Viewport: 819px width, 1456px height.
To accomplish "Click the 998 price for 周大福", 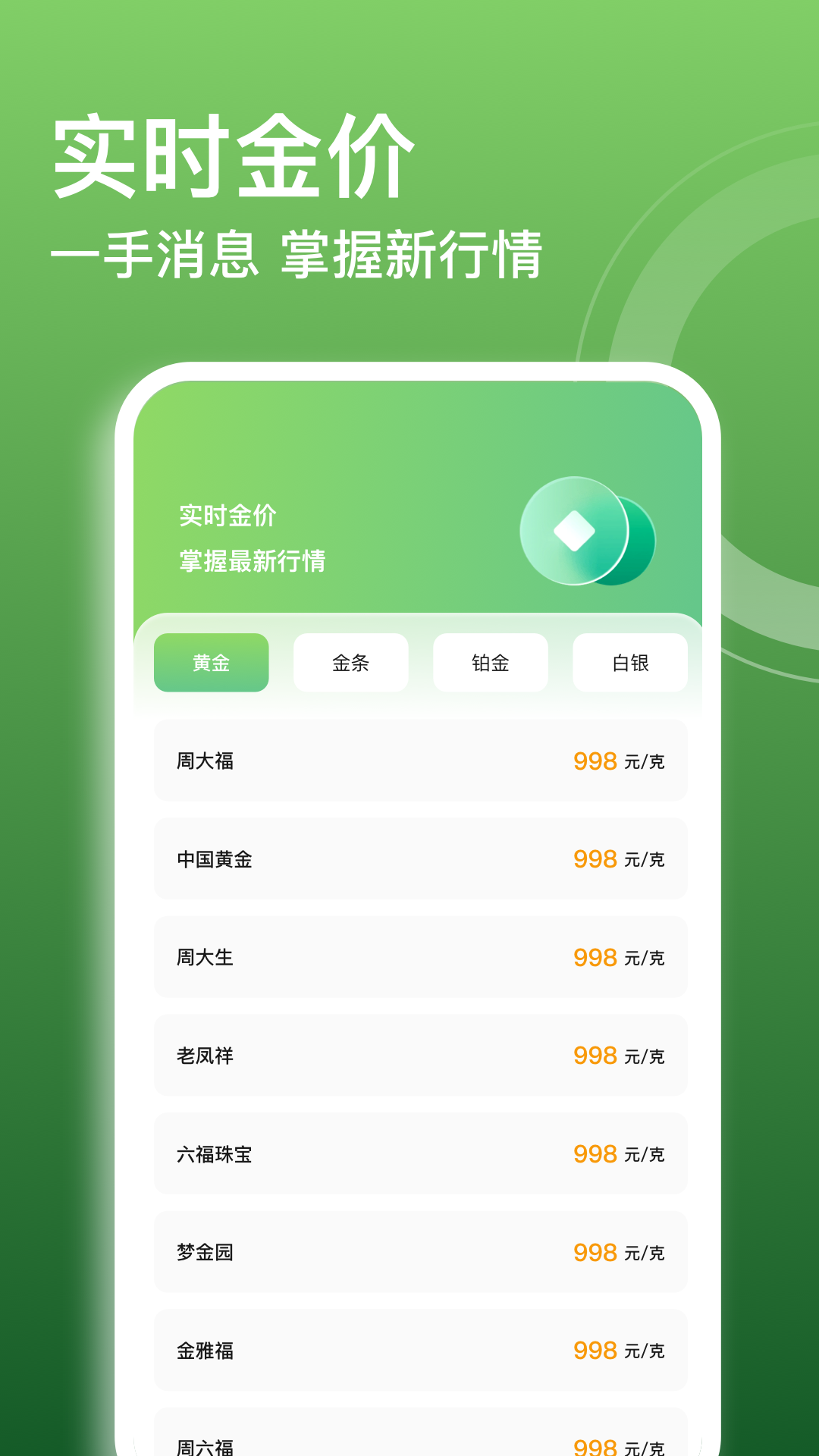I will (x=595, y=761).
